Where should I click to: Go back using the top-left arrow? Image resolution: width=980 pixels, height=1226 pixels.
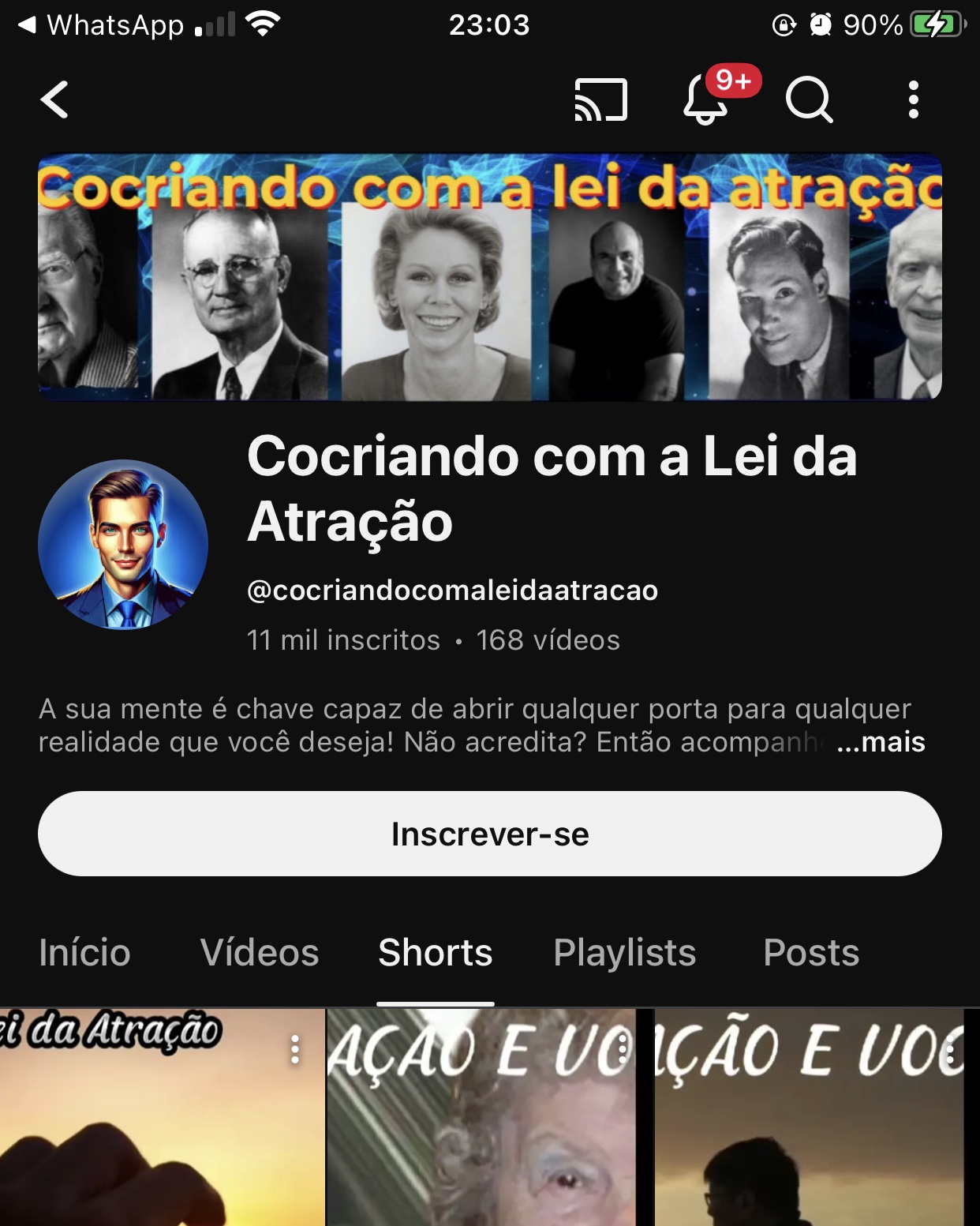click(x=54, y=100)
